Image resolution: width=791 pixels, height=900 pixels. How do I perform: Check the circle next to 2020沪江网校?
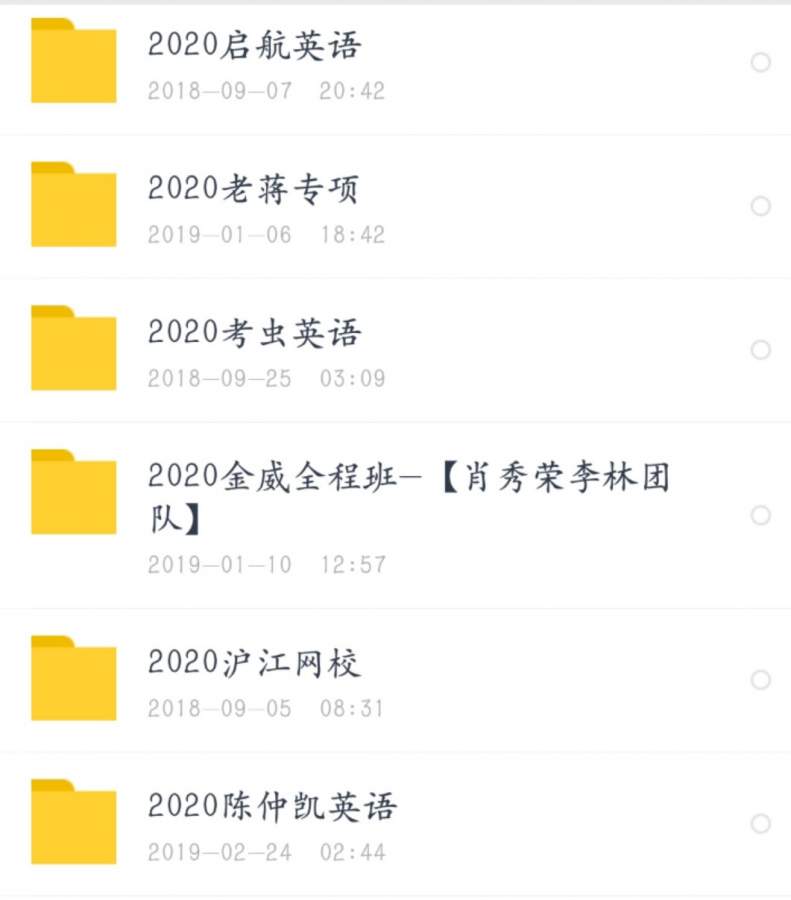click(760, 680)
